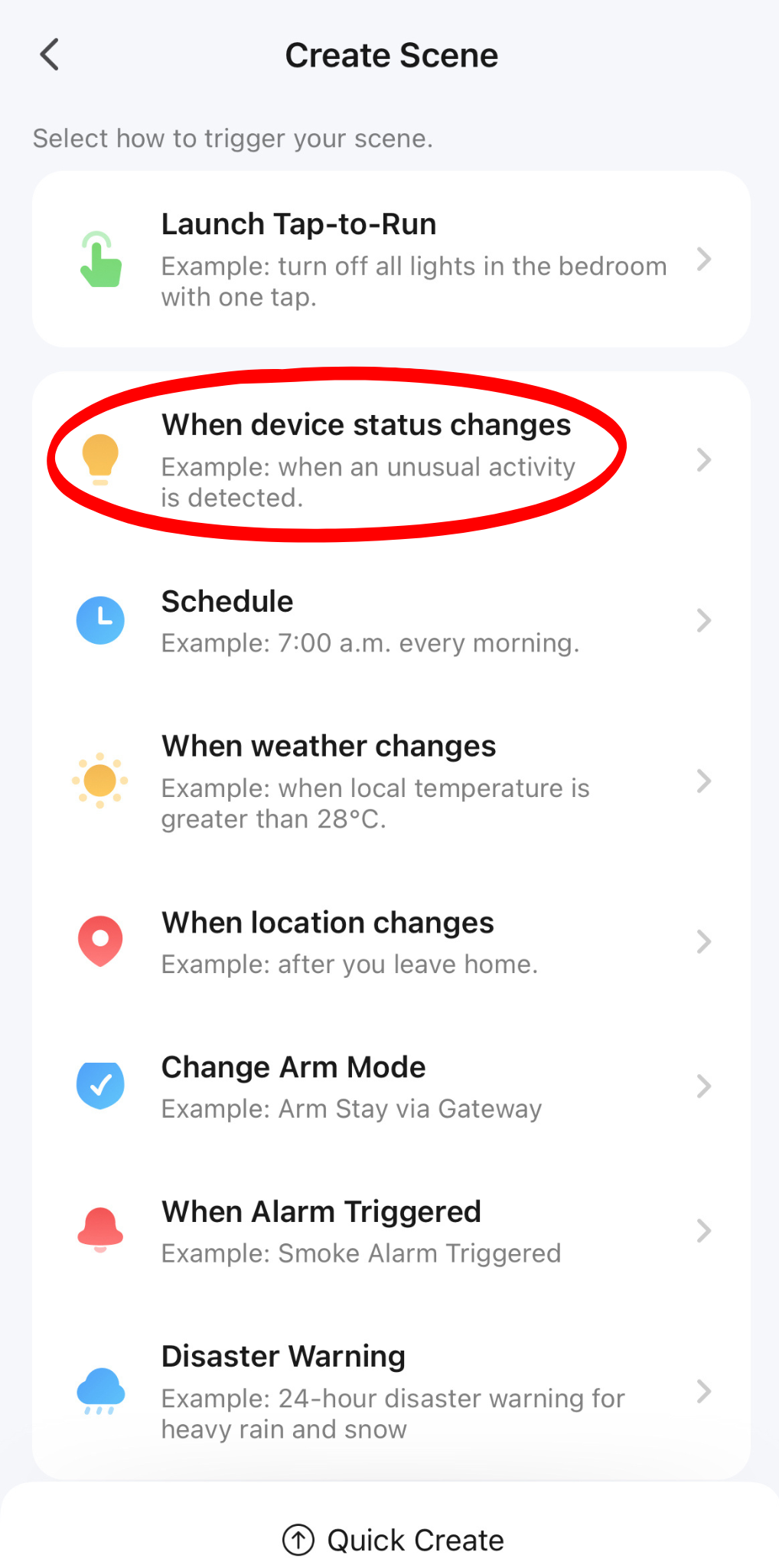
Task: Open Disaster Warning trigger
Action: (390, 1391)
